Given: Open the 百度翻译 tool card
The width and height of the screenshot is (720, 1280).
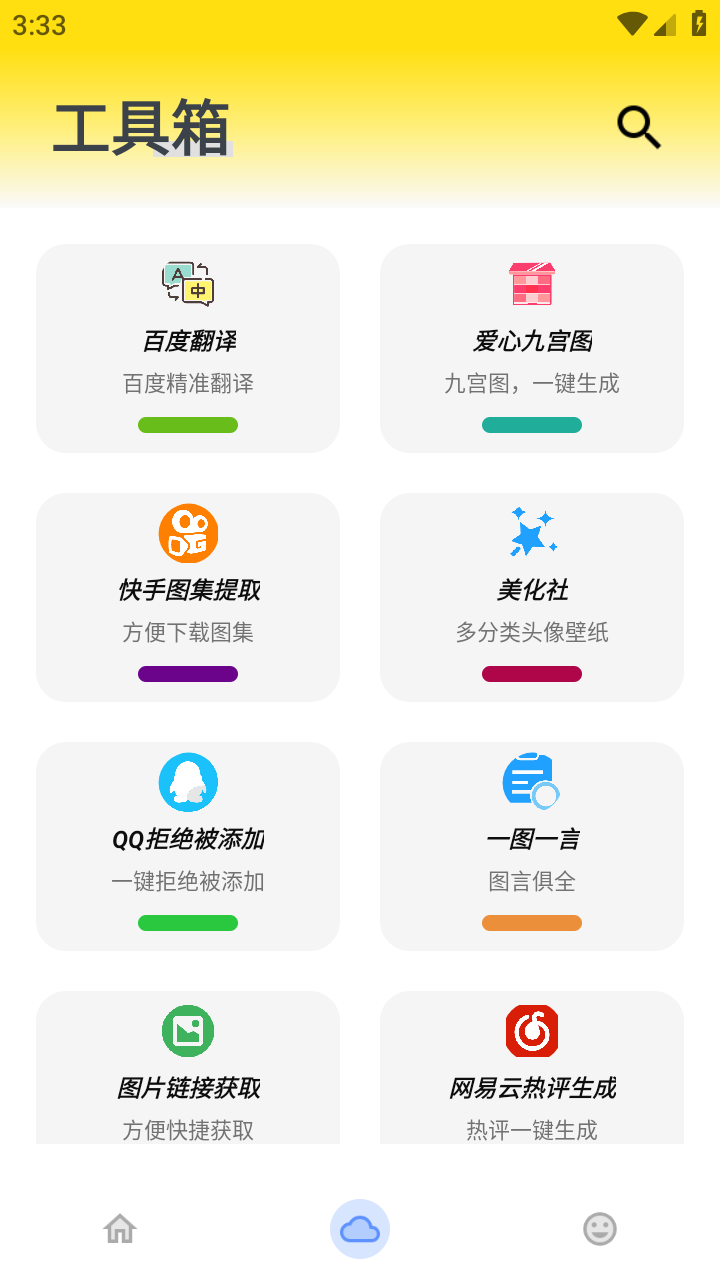Looking at the screenshot, I should [188, 347].
